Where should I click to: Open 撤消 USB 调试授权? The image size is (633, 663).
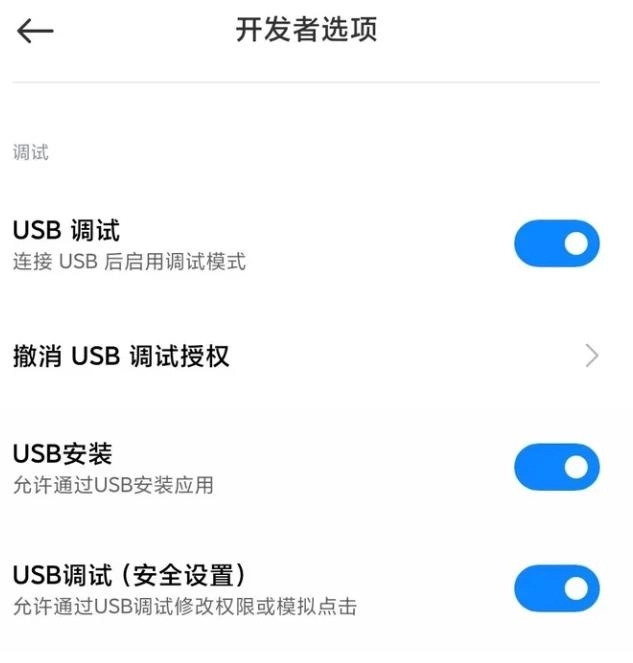(300, 356)
